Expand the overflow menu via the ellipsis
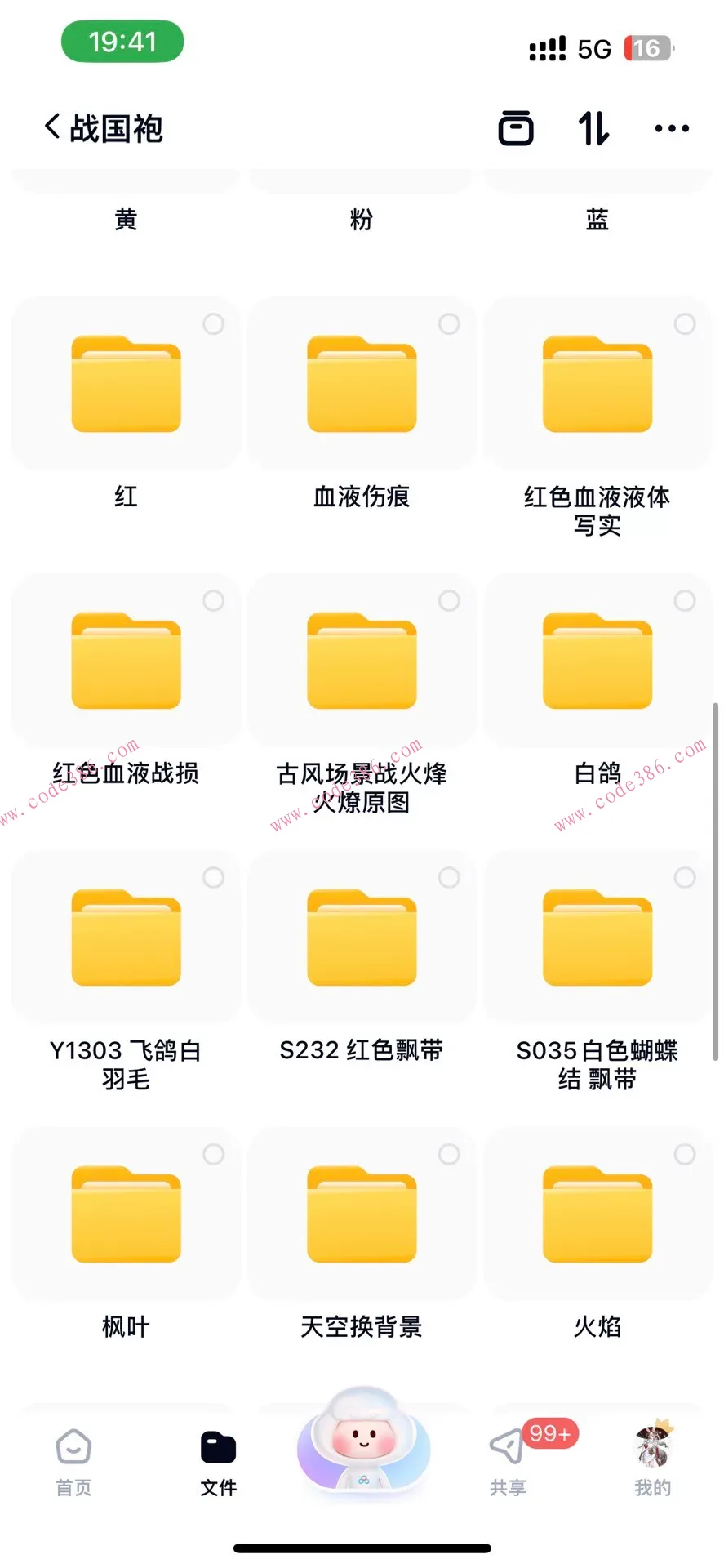Viewport: 724px width, 1568px height. [x=671, y=128]
